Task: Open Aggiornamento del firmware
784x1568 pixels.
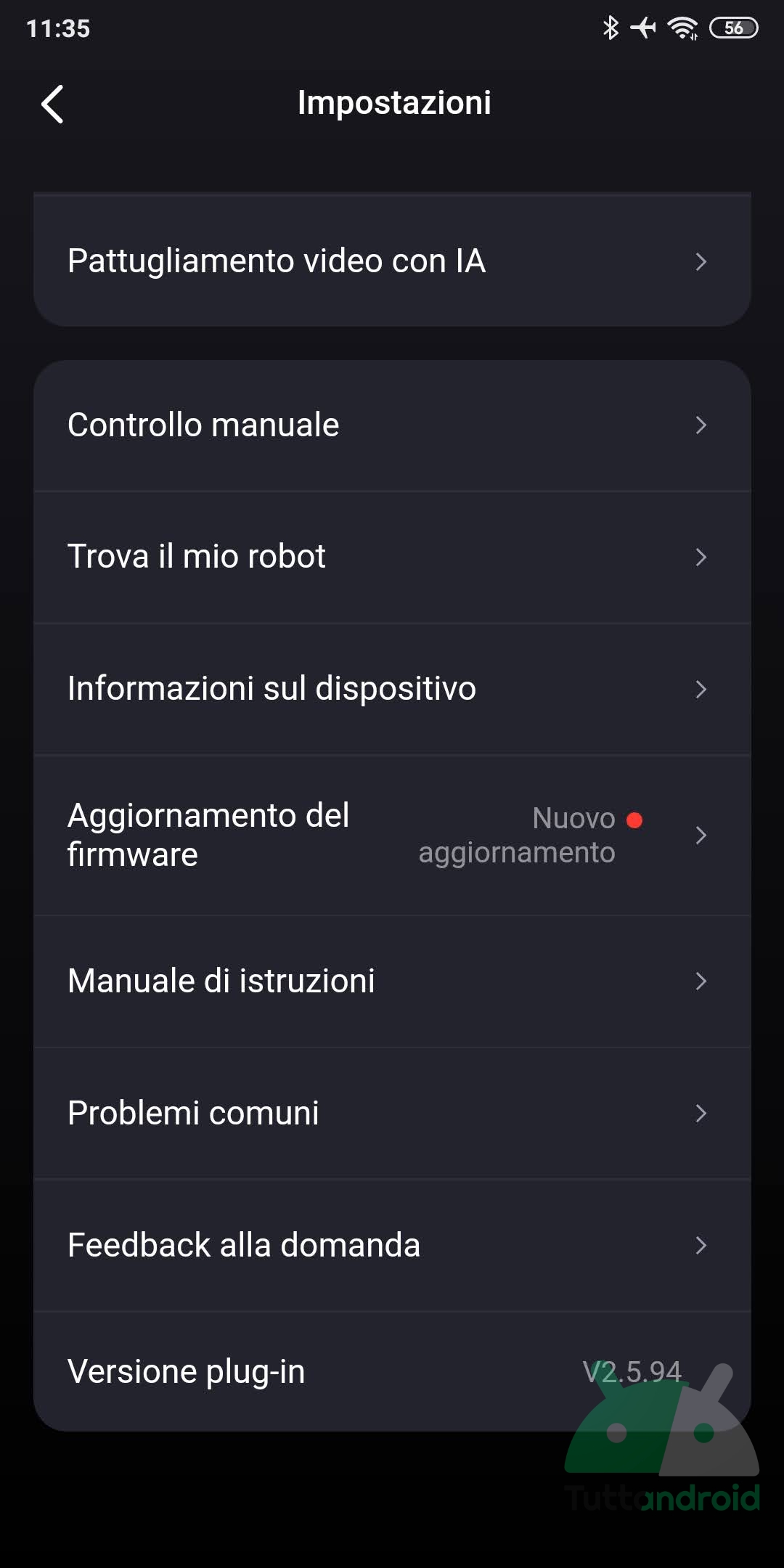Action: (x=392, y=836)
